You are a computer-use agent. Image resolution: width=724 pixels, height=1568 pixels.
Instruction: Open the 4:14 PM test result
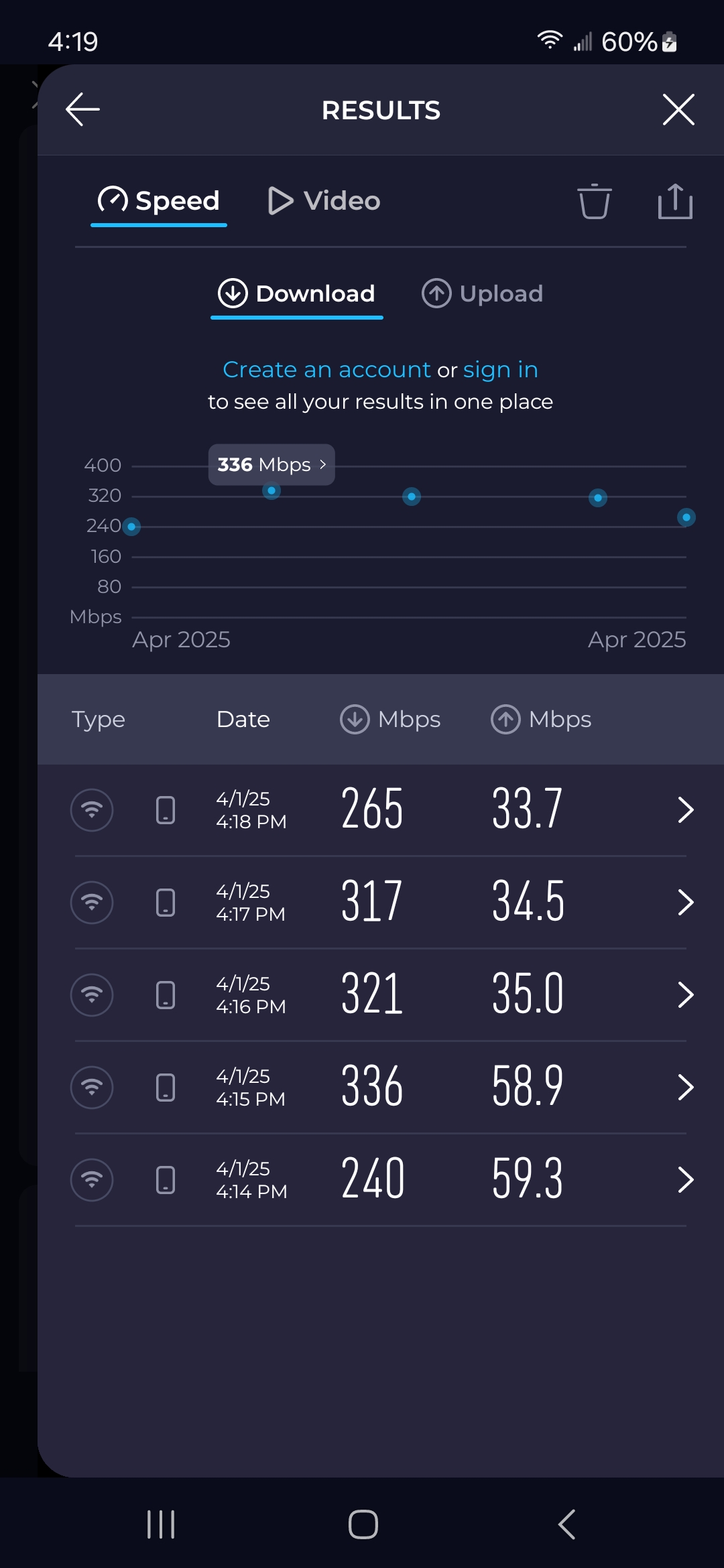click(381, 1179)
